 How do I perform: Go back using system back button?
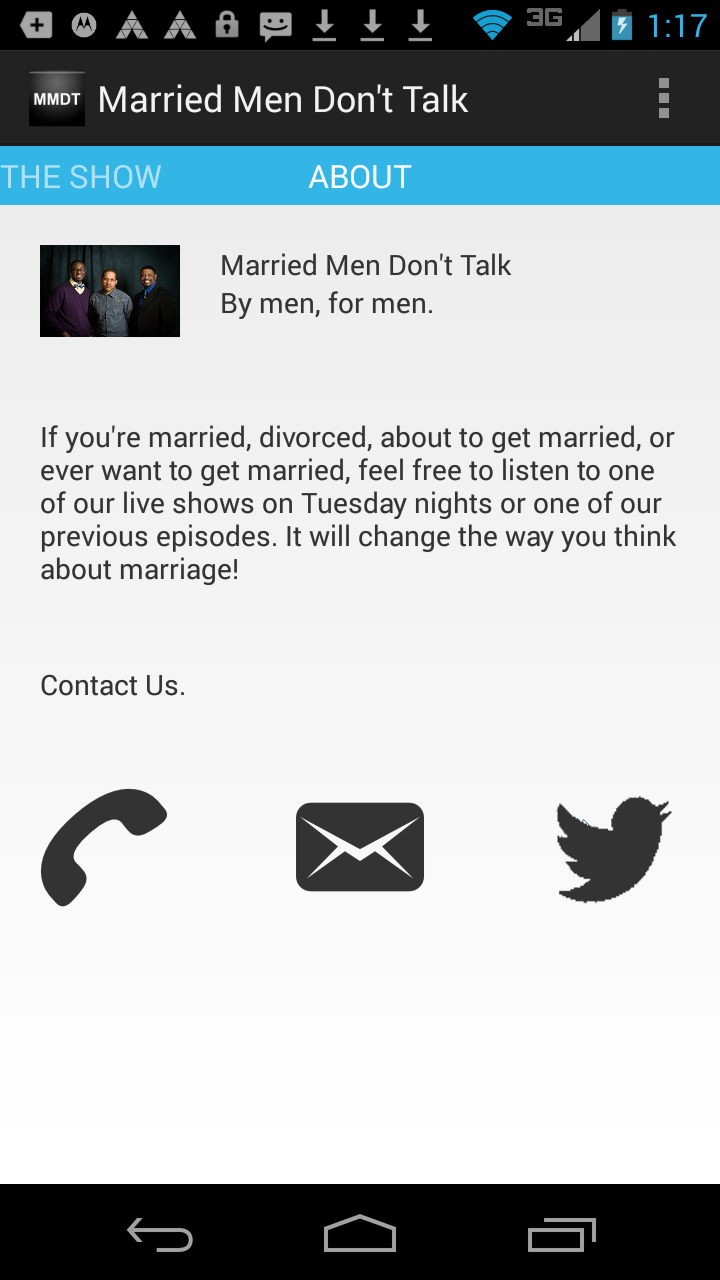(x=160, y=1235)
